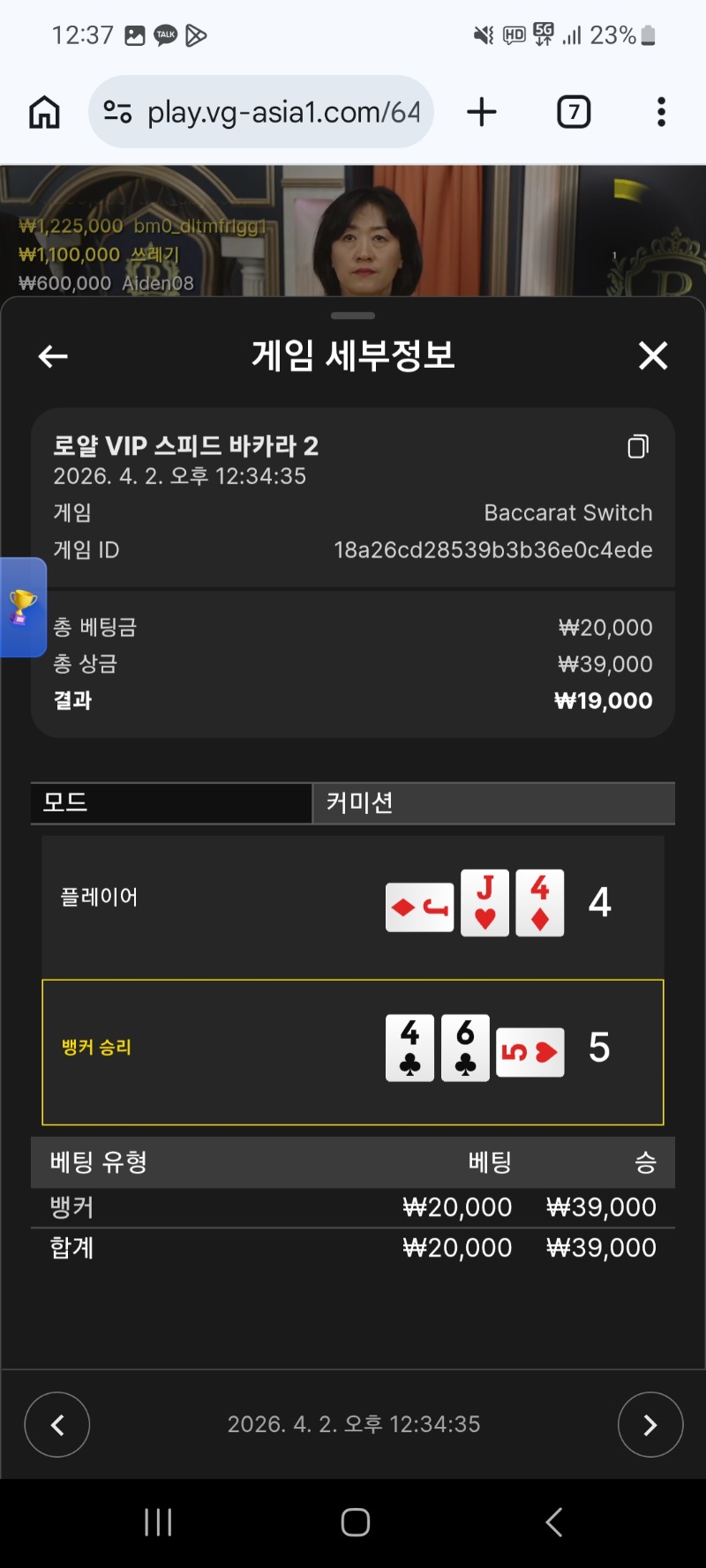This screenshot has height=1568, width=706.
Task: Copy the game ID details
Action: (x=637, y=447)
